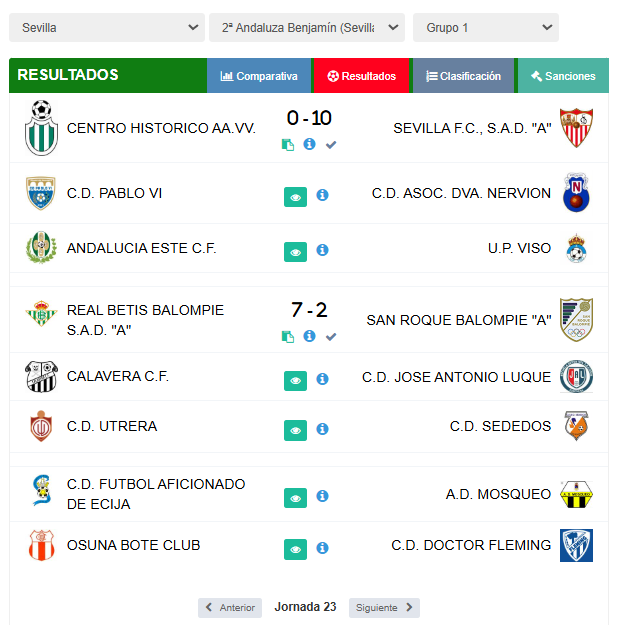Open the 2ª Andaluza Benjamín competition dropdown
The width and height of the screenshot is (619, 625).
pos(307,28)
